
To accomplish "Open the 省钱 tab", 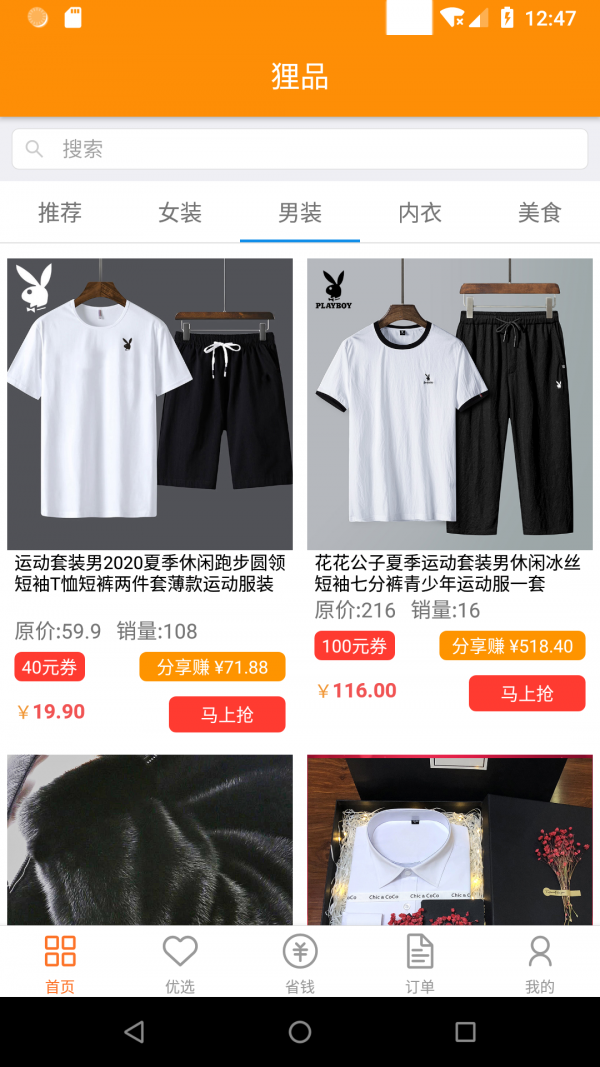I will (x=300, y=963).
